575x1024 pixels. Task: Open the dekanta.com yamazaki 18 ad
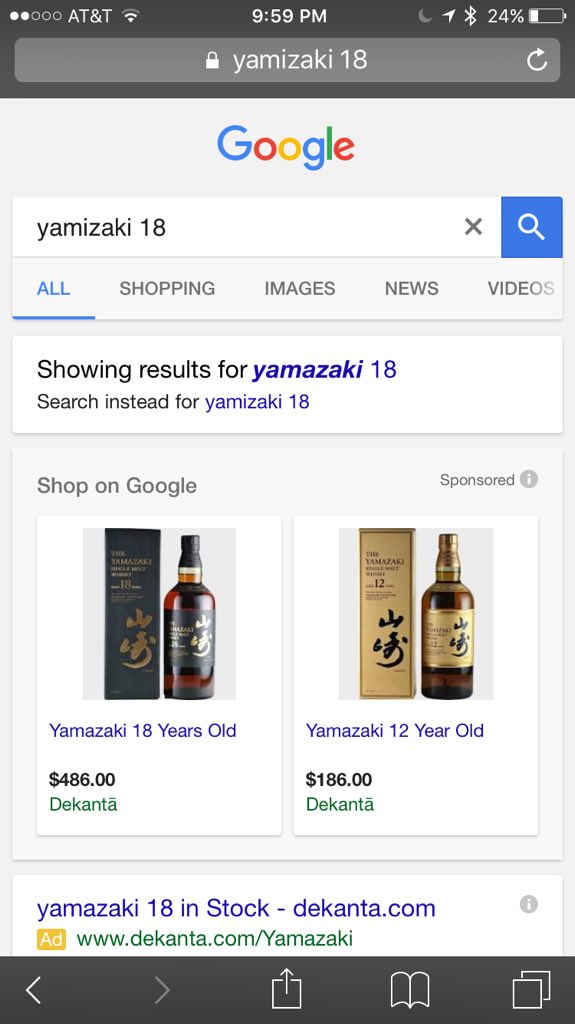point(236,908)
